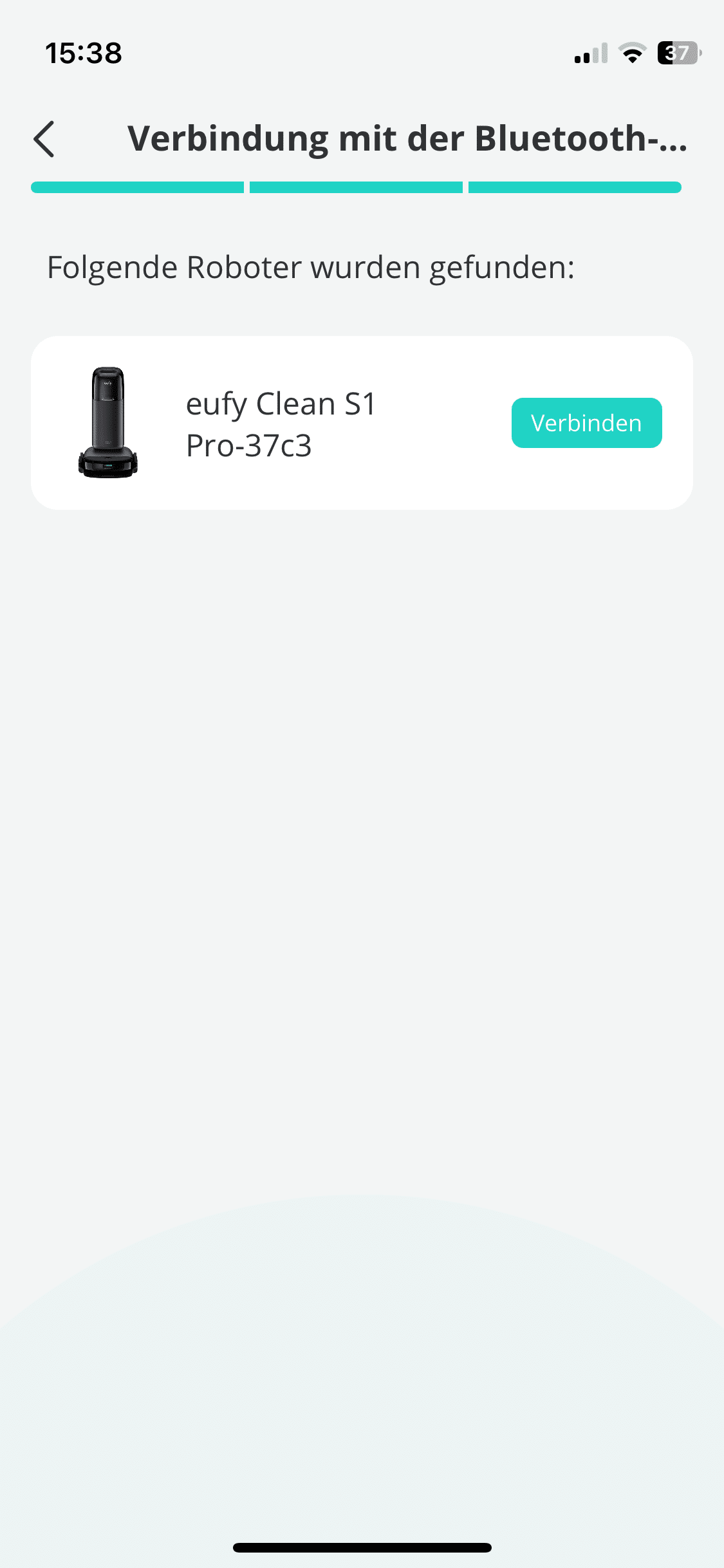Go back with the top-left arrow
The width and height of the screenshot is (724, 1568).
coord(44,139)
